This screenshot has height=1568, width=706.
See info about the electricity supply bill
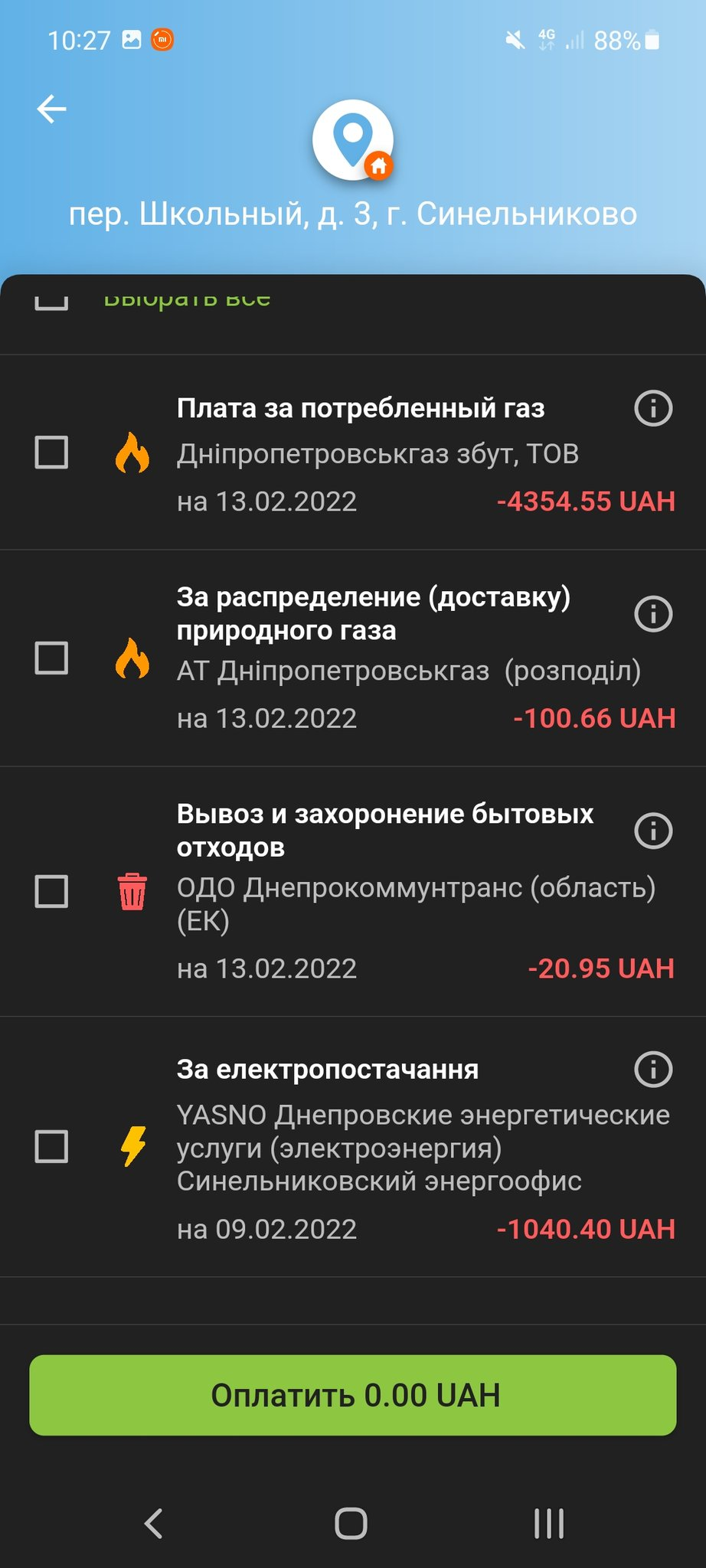pos(653,1070)
